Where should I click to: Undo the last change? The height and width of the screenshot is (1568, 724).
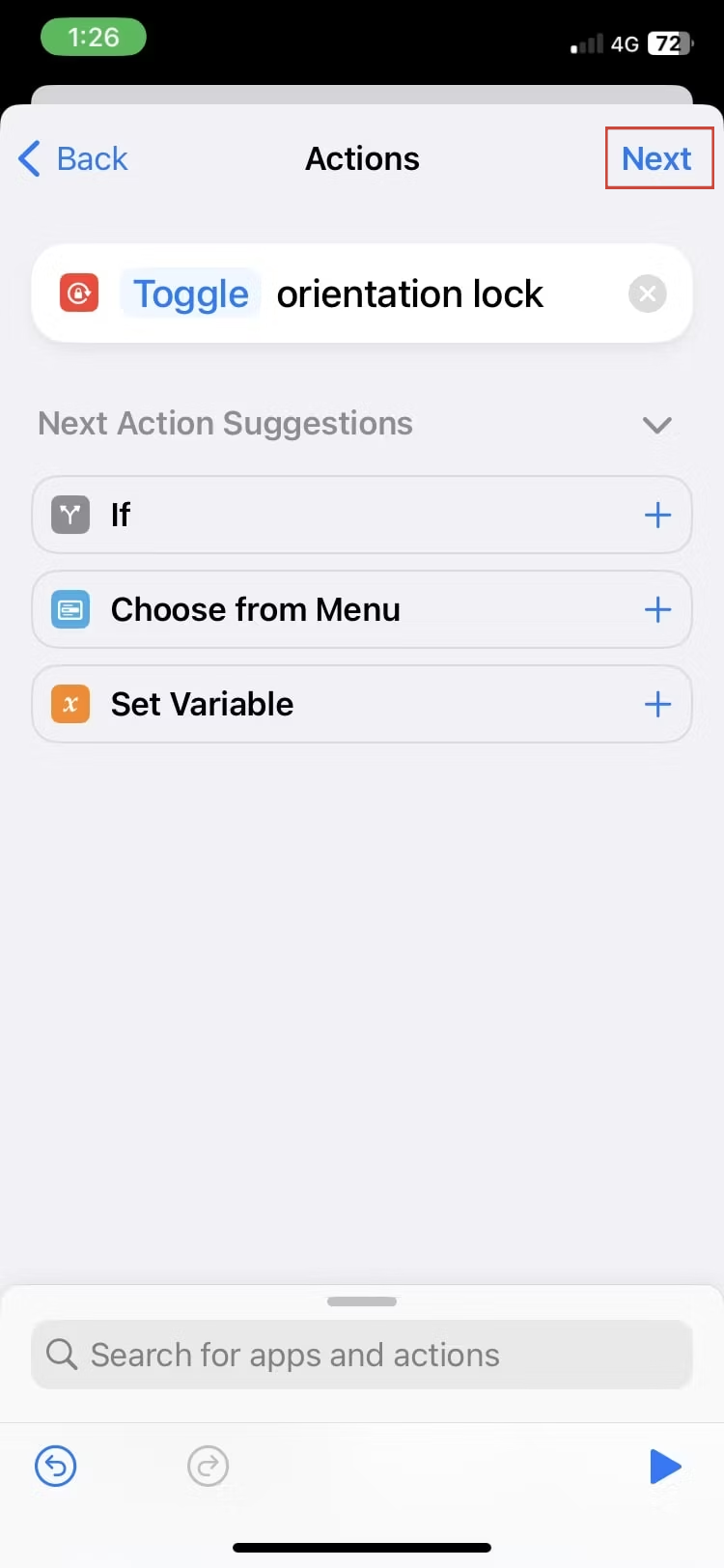pyautogui.click(x=56, y=1466)
